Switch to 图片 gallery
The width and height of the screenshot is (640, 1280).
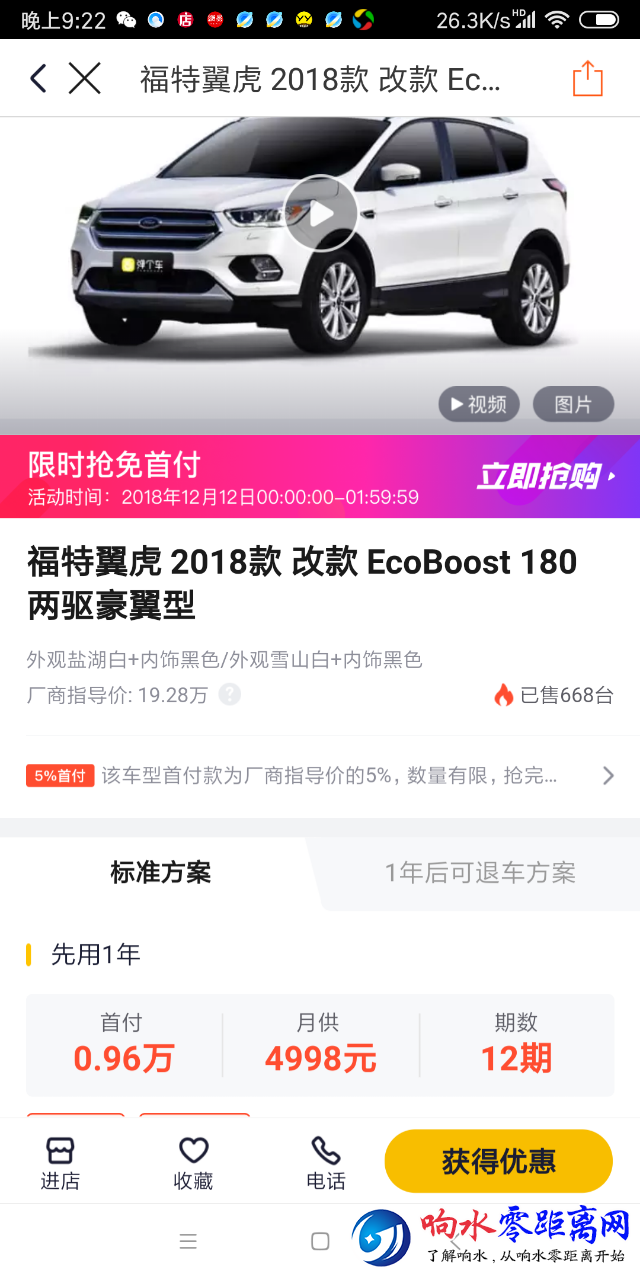573,404
